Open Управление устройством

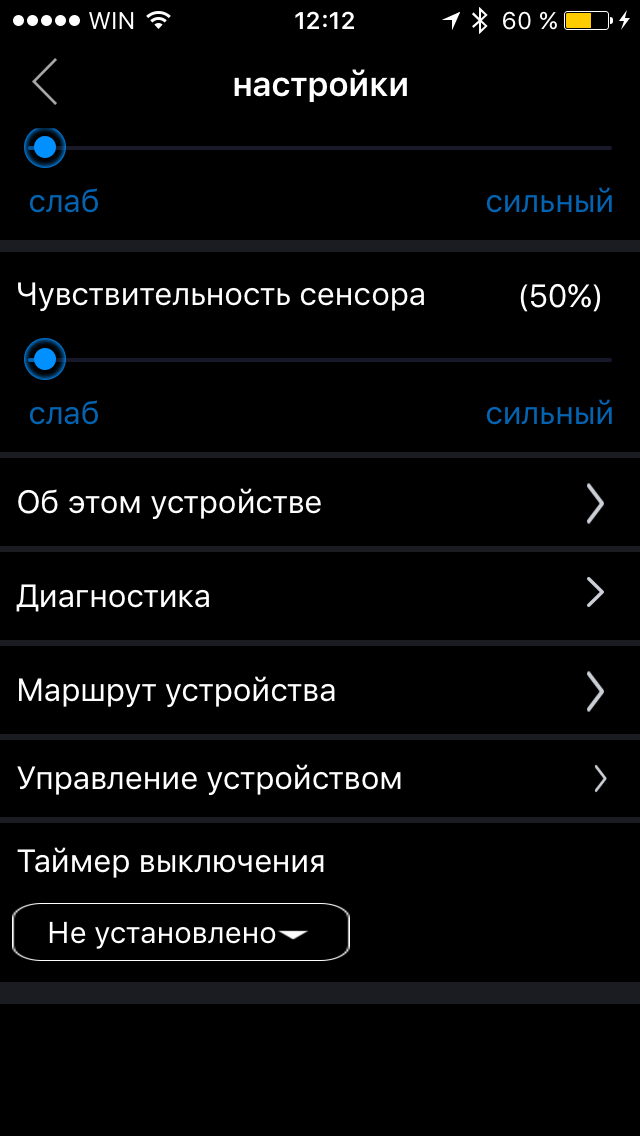click(320, 778)
